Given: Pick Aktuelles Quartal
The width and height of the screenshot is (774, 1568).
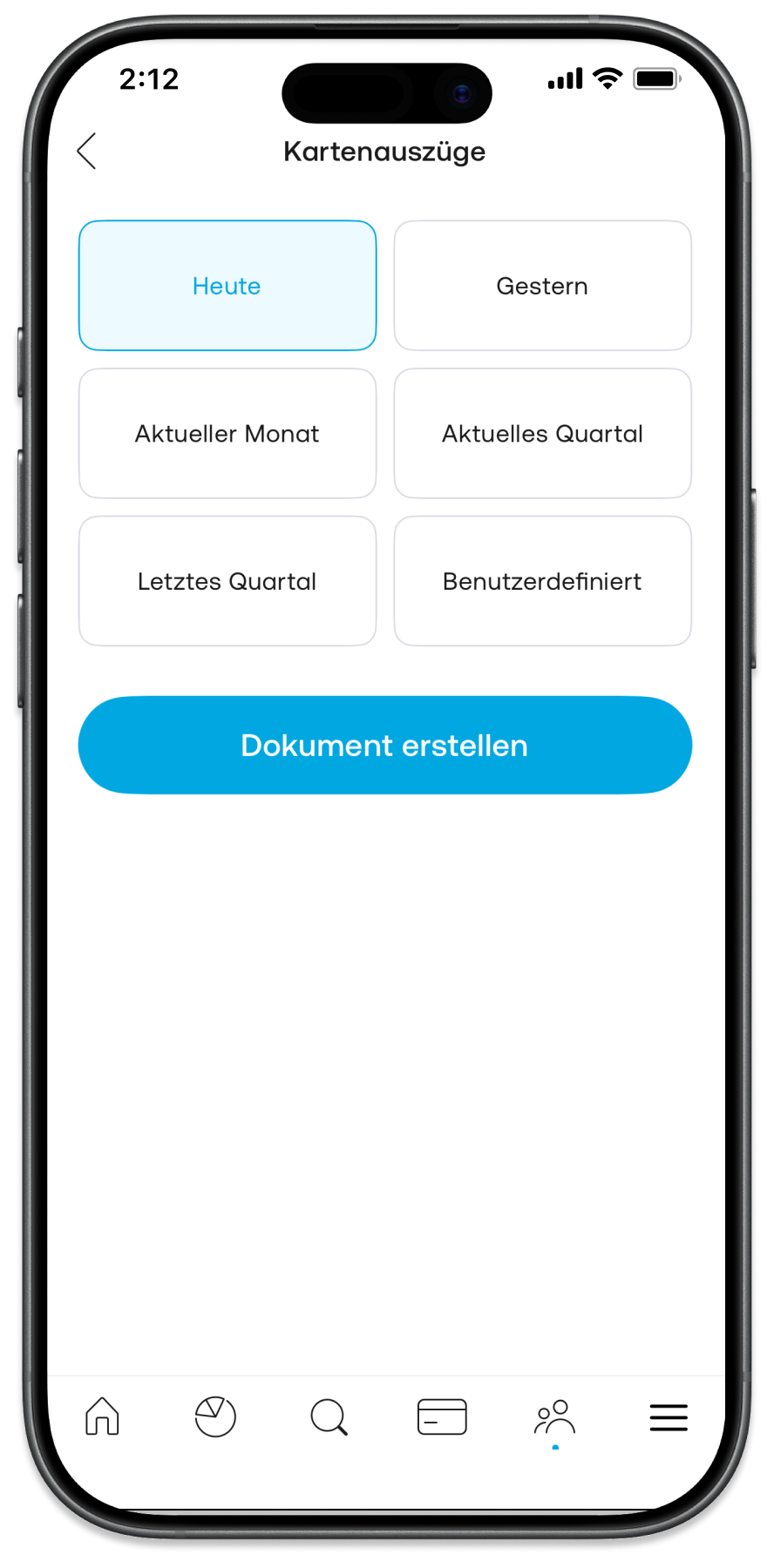Looking at the screenshot, I should (x=542, y=434).
